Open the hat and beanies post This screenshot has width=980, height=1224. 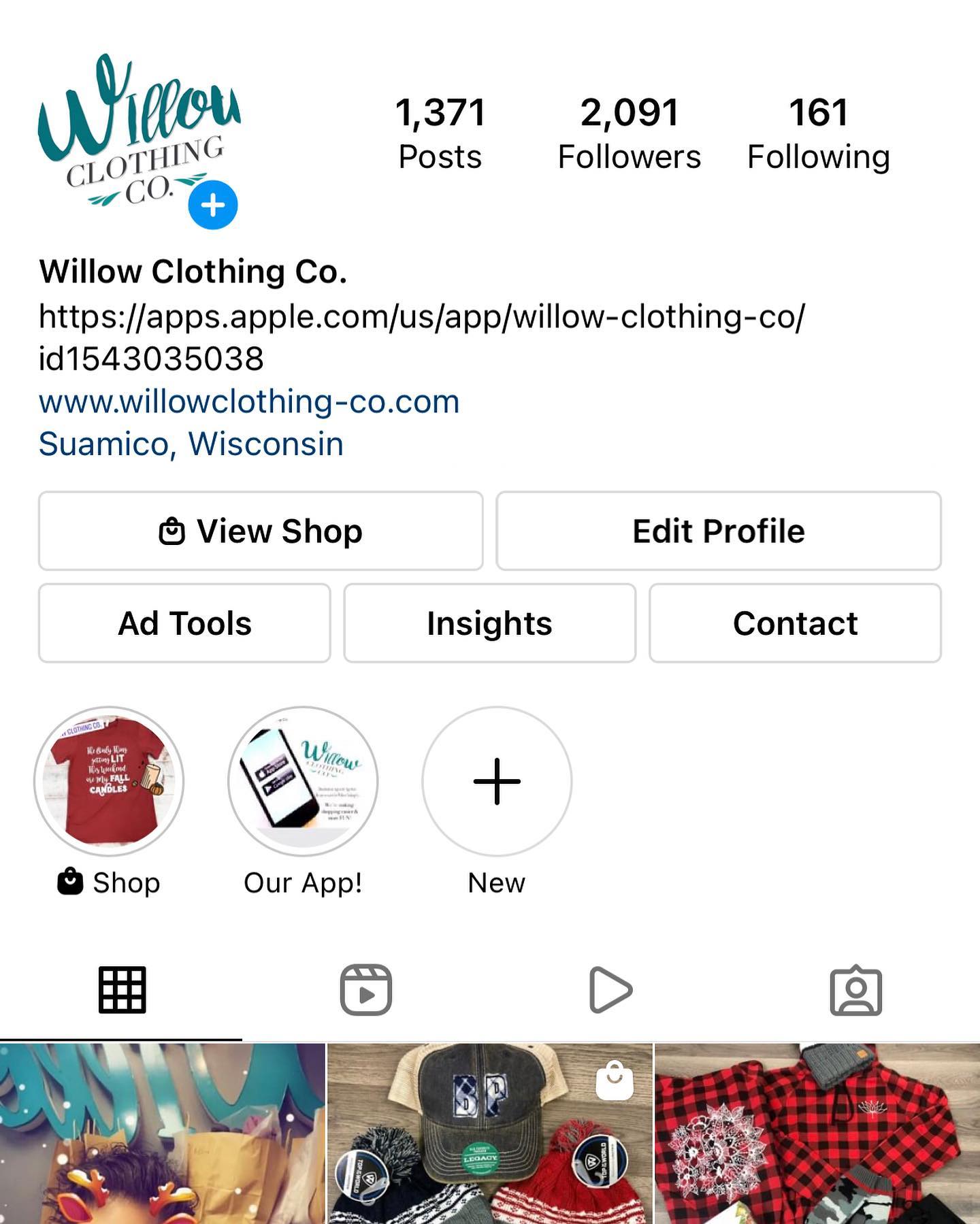(489, 1133)
